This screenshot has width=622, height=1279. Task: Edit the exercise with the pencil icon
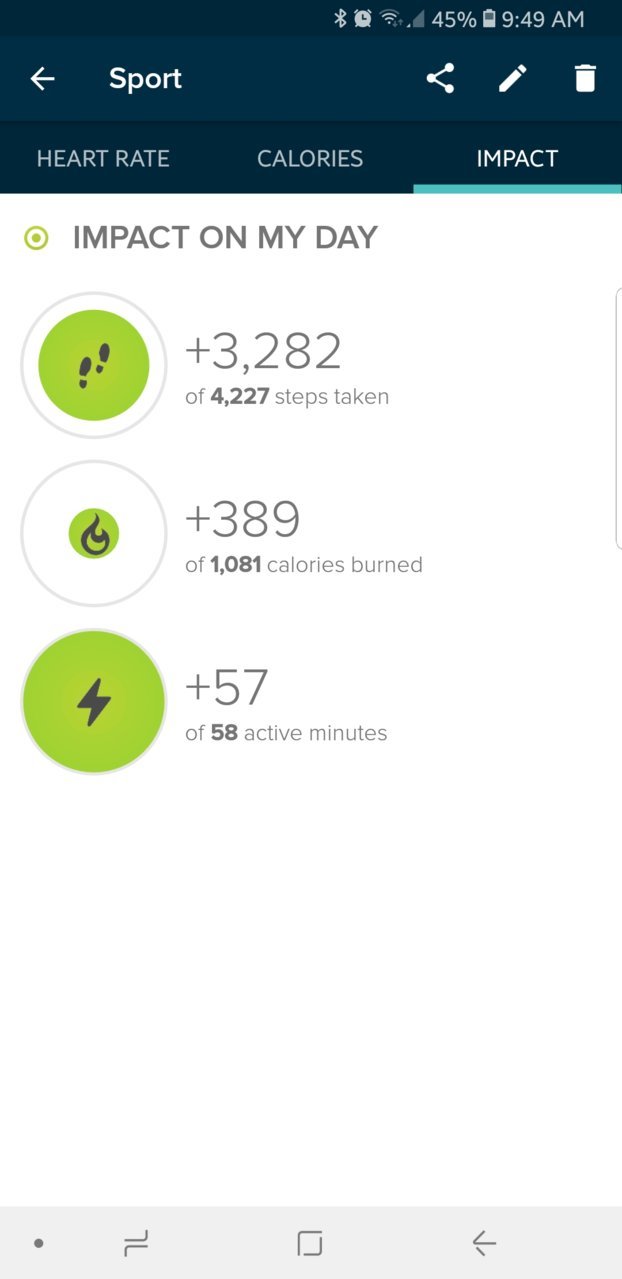512,79
